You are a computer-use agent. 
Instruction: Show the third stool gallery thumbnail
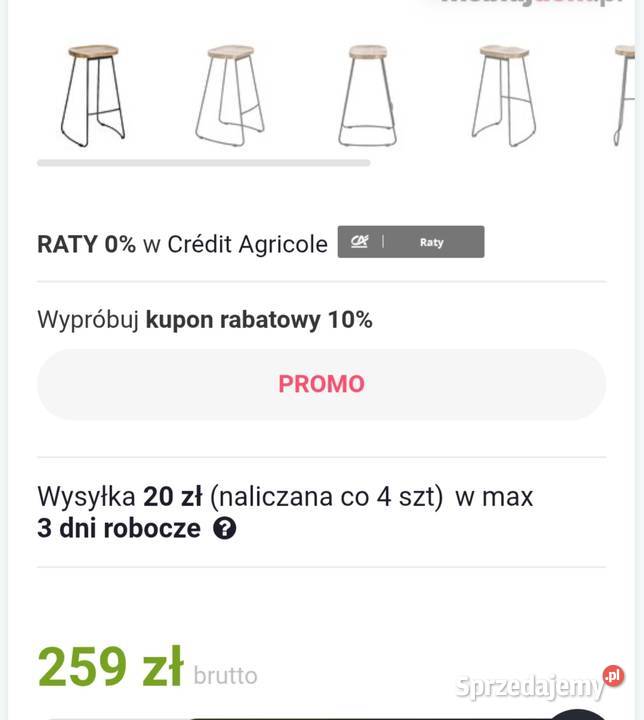[368, 95]
